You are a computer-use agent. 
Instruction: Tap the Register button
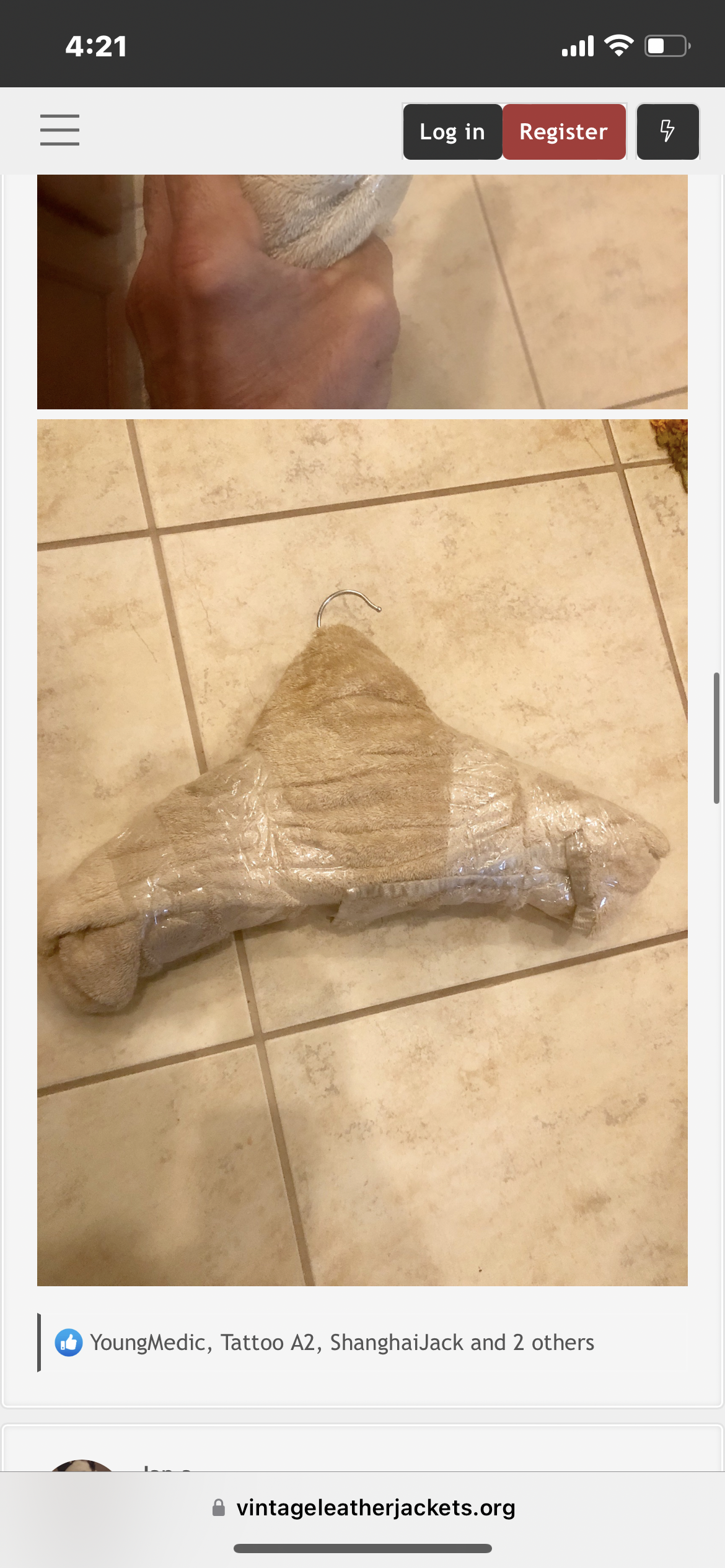tap(564, 132)
